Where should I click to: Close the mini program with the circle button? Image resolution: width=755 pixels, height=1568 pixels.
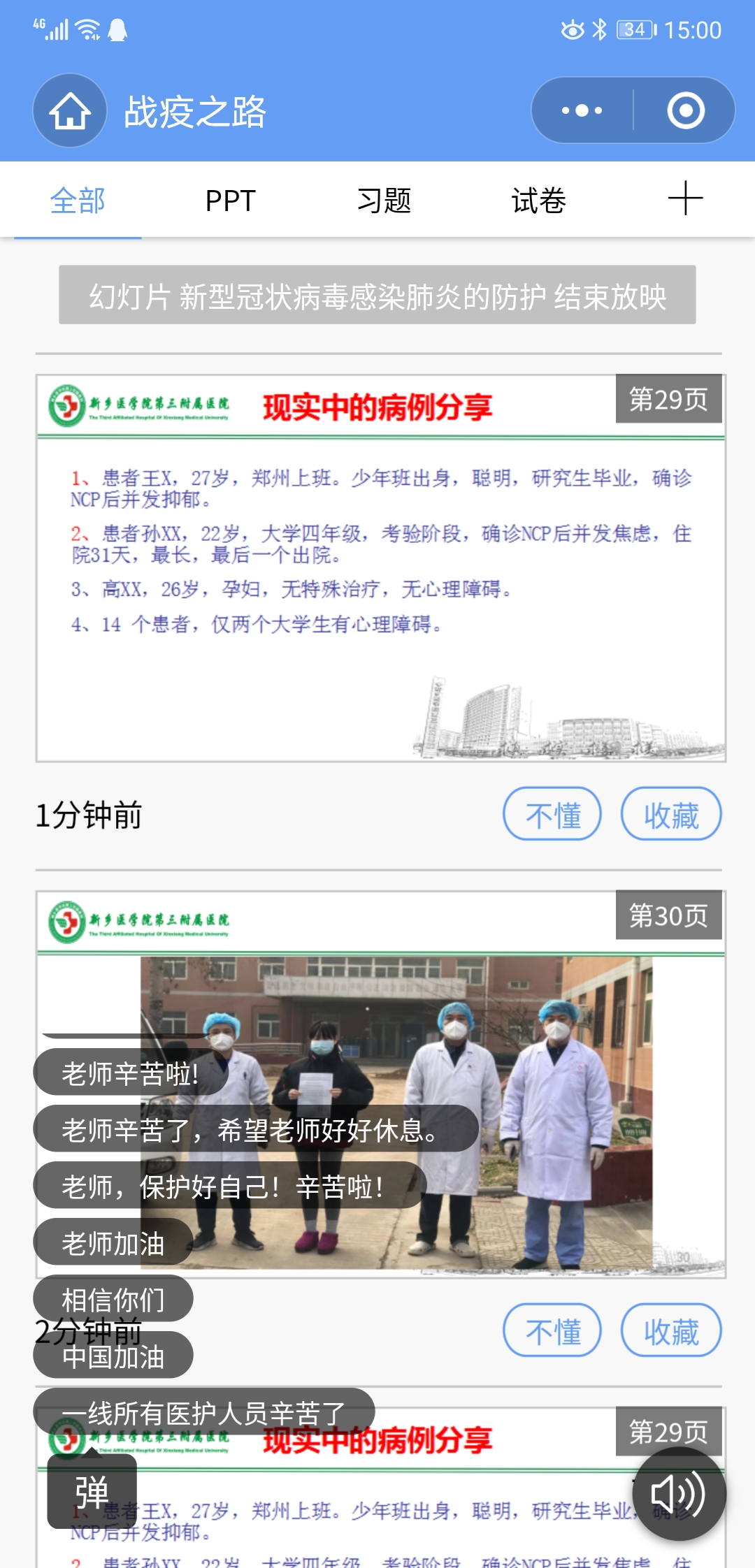click(x=685, y=110)
